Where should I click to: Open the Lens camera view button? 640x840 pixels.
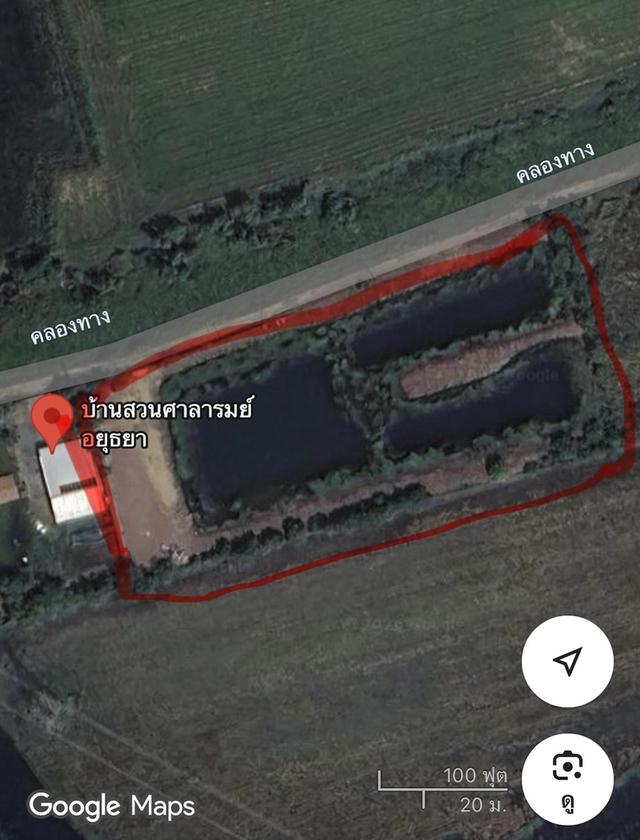coord(568,778)
